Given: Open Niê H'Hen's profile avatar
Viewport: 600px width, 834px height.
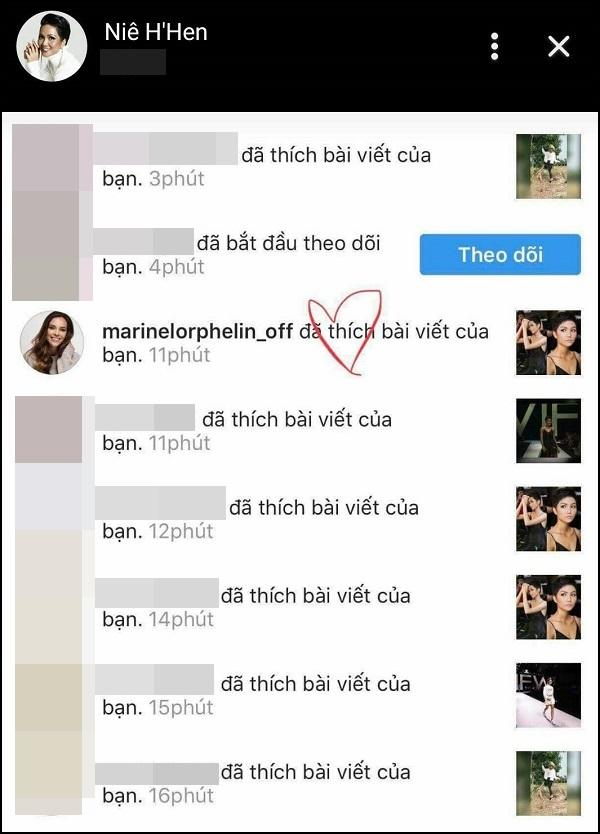Looking at the screenshot, I should (x=51, y=46).
